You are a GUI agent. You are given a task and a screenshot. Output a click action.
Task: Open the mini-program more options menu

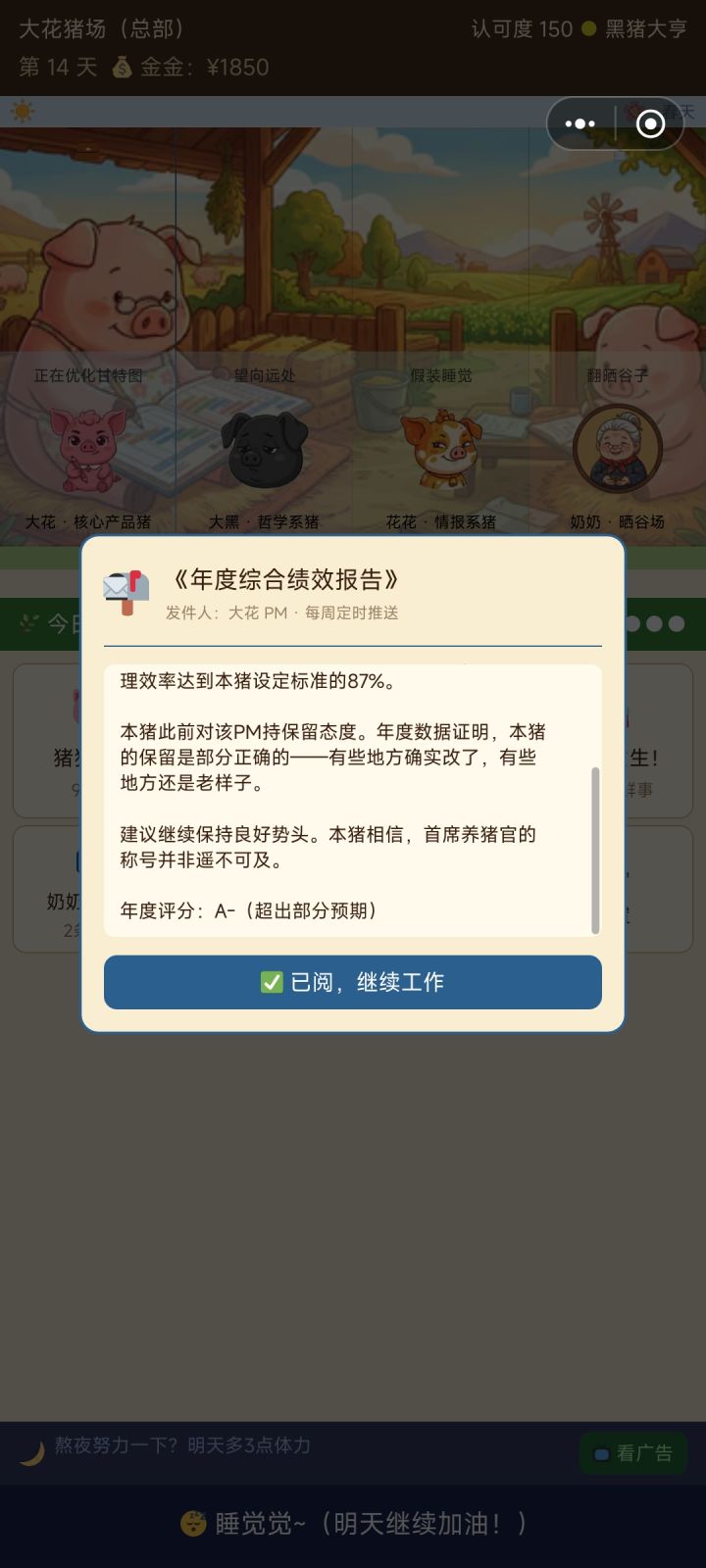coord(580,123)
